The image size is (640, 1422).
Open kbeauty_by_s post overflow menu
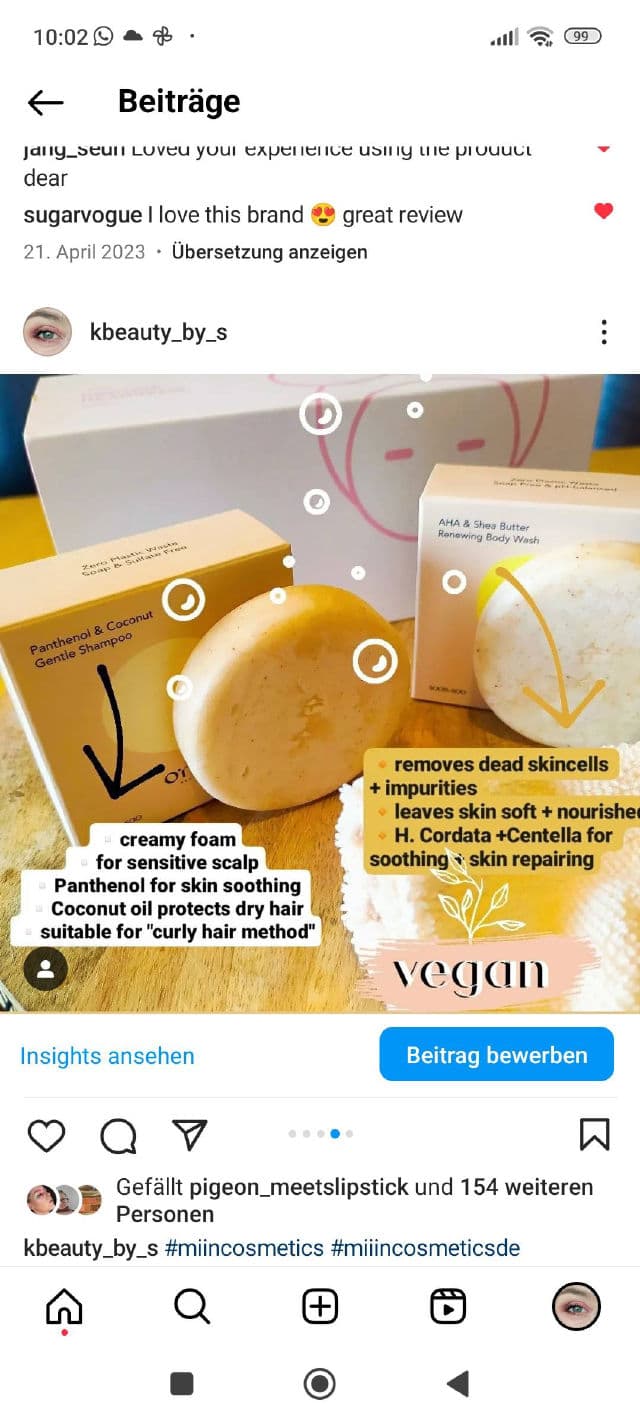603,332
